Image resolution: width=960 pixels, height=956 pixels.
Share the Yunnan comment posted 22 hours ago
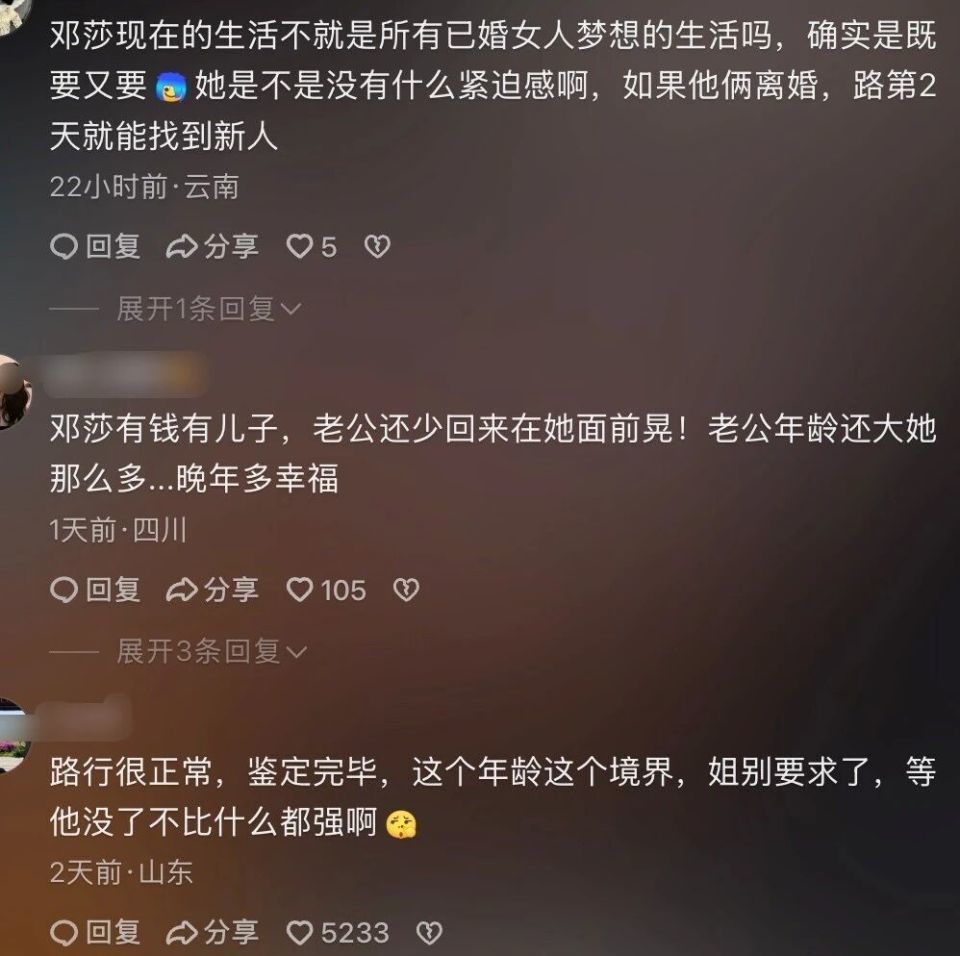212,246
